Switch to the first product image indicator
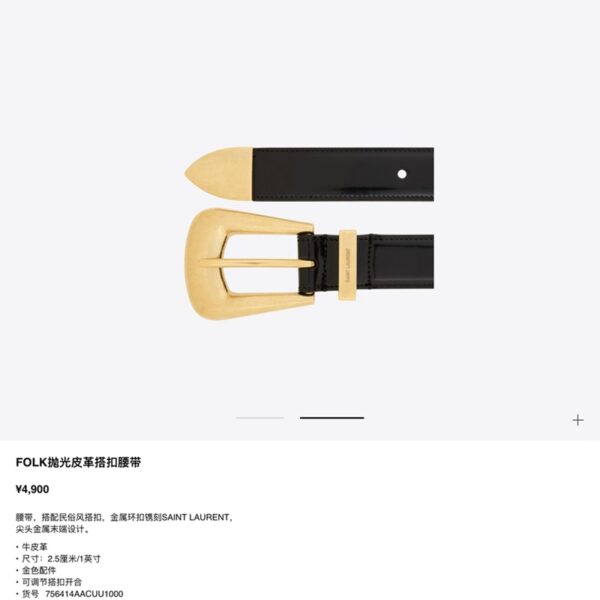This screenshot has height=600, width=600. point(260,418)
